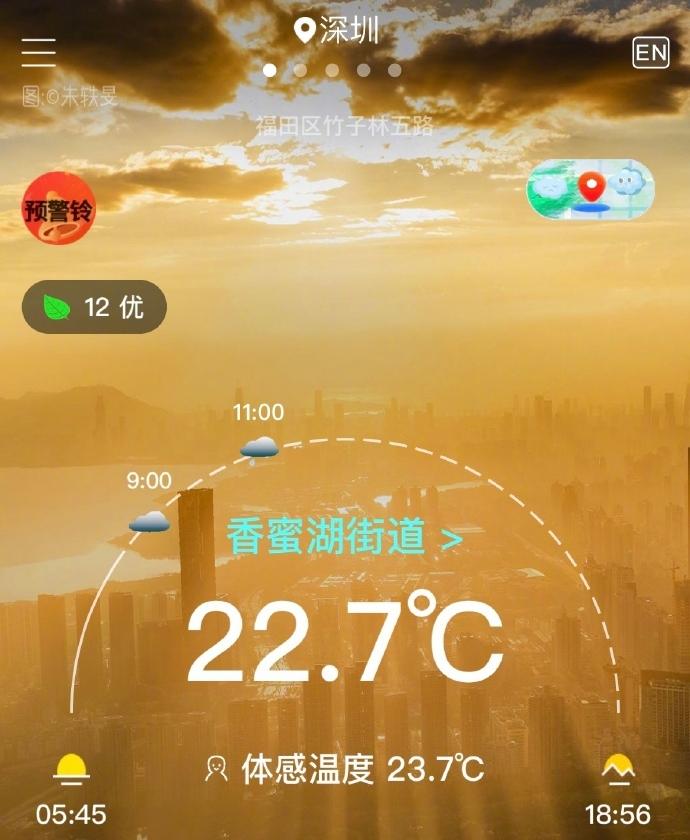
Task: Tap the 深圳 location selector
Action: 337,31
